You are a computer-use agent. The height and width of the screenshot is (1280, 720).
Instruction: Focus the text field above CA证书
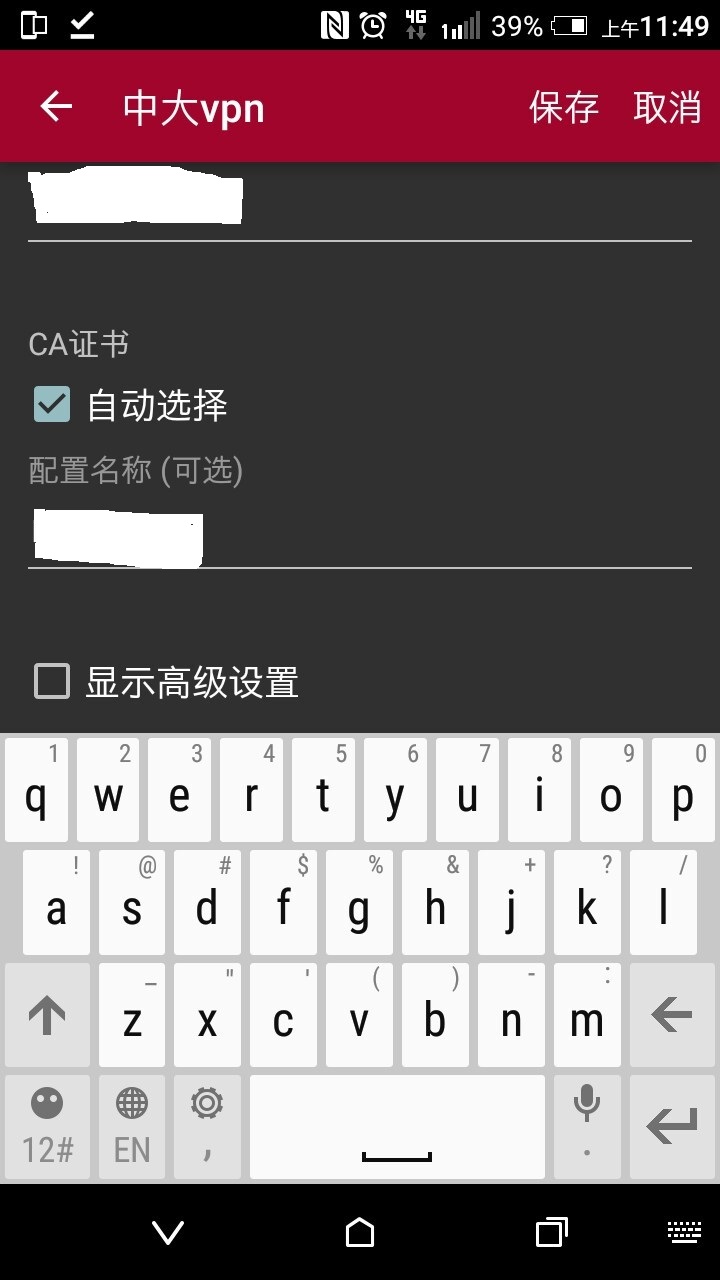click(x=360, y=205)
